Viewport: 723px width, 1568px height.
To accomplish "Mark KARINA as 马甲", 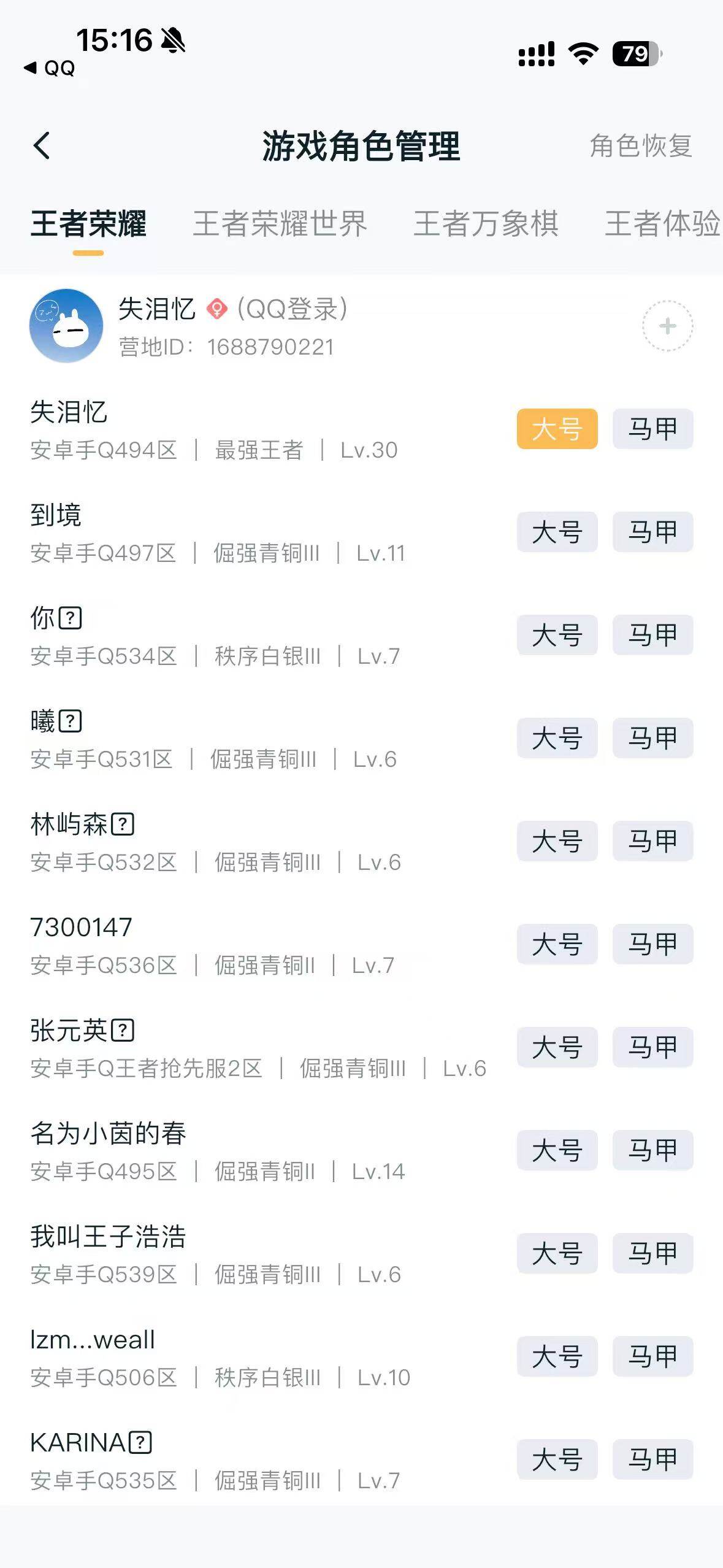I will [x=652, y=1459].
